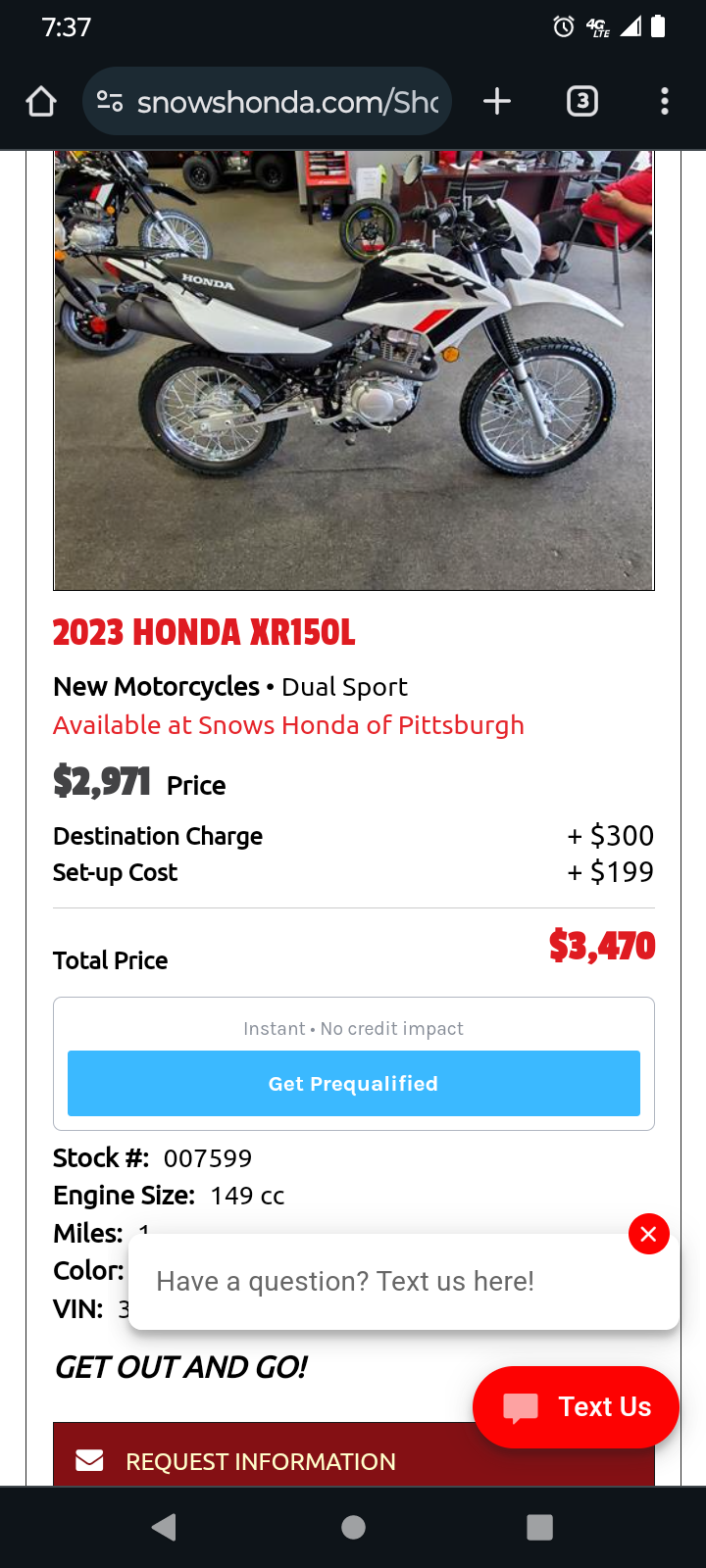The image size is (706, 1568).
Task: Open the Honda XR150L motorcycle photo
Action: pos(353,370)
